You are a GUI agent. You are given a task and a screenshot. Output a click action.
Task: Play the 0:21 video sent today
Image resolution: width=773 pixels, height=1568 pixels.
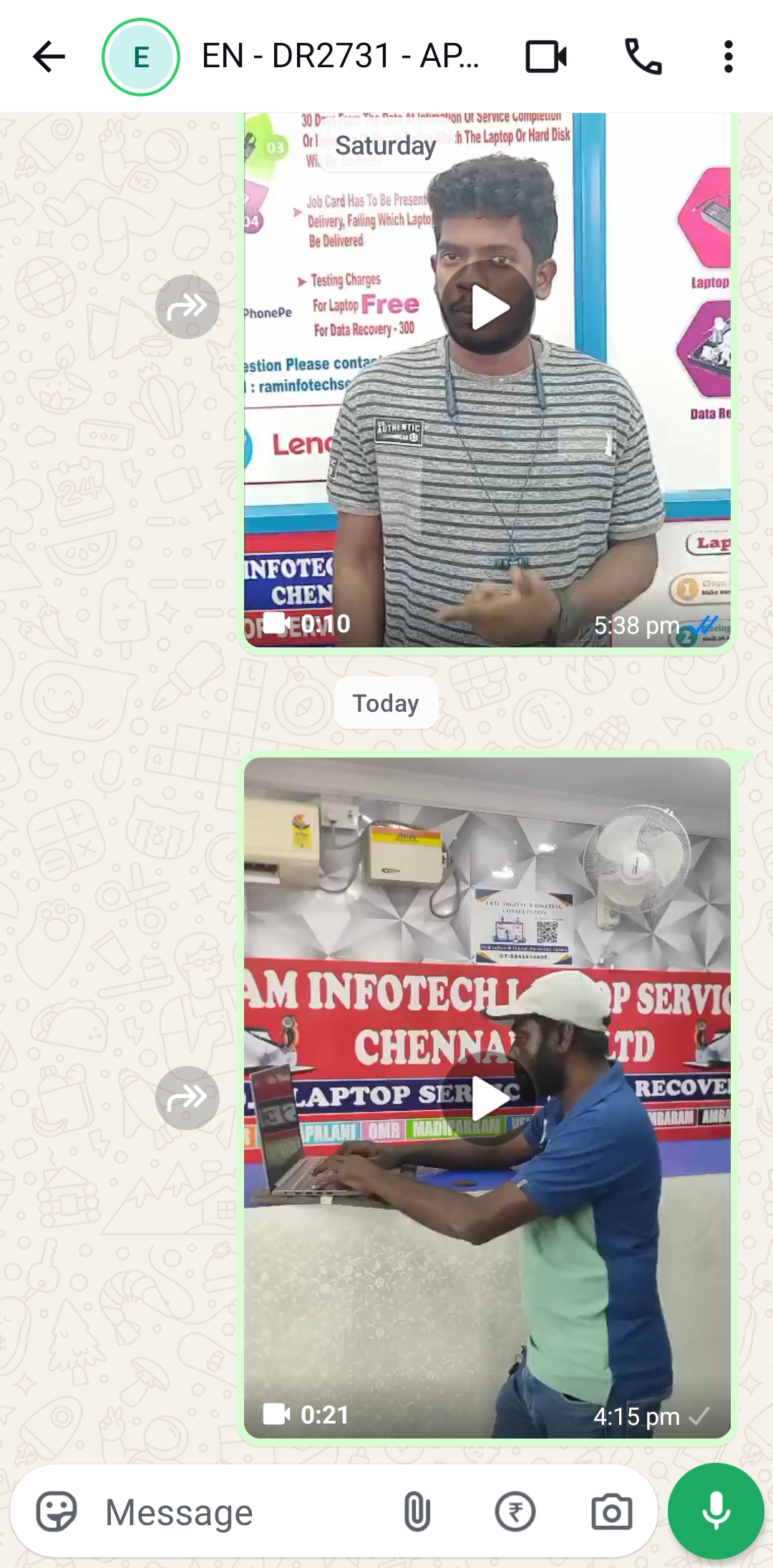[488, 1099]
